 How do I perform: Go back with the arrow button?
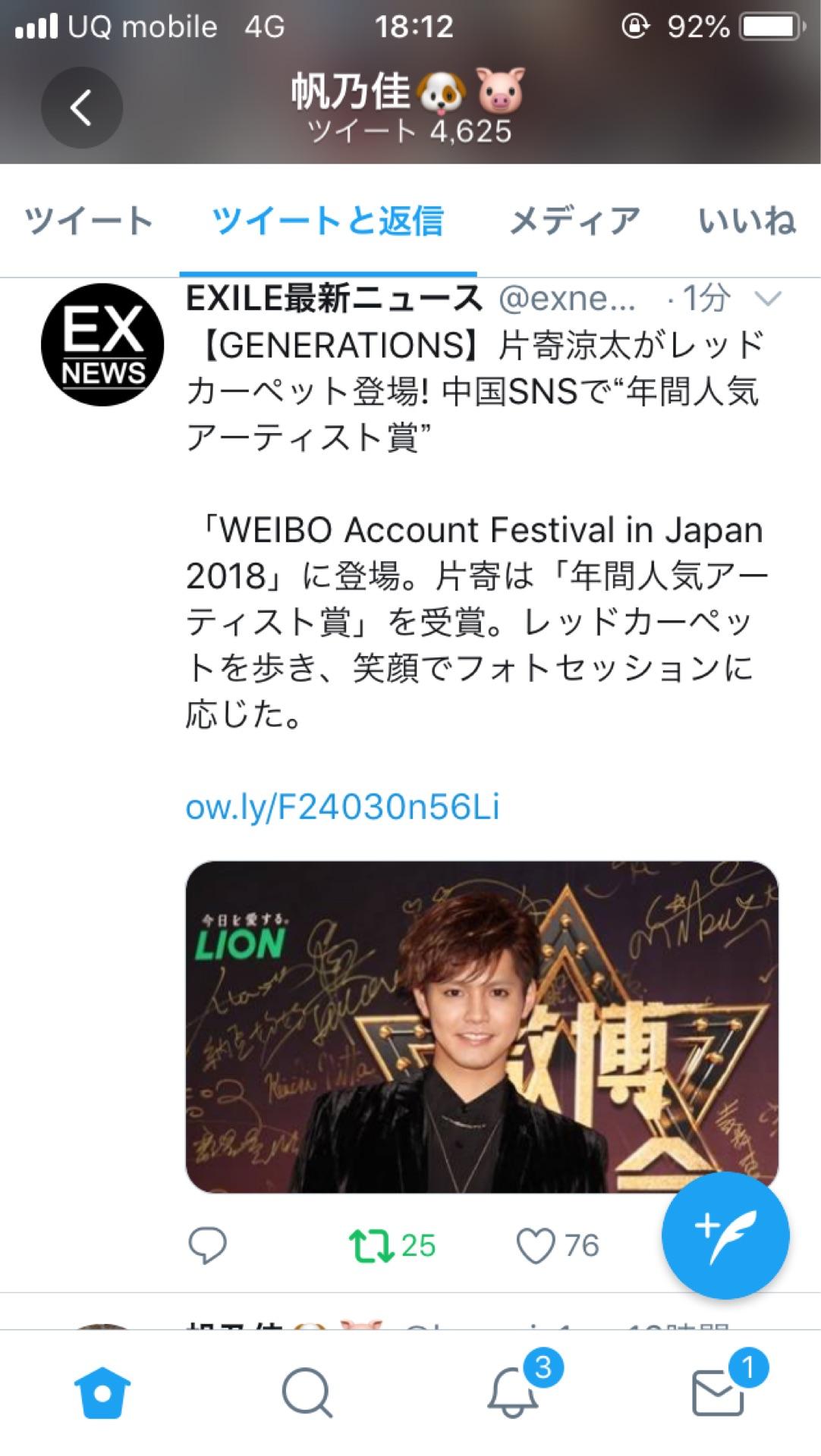pos(82,107)
